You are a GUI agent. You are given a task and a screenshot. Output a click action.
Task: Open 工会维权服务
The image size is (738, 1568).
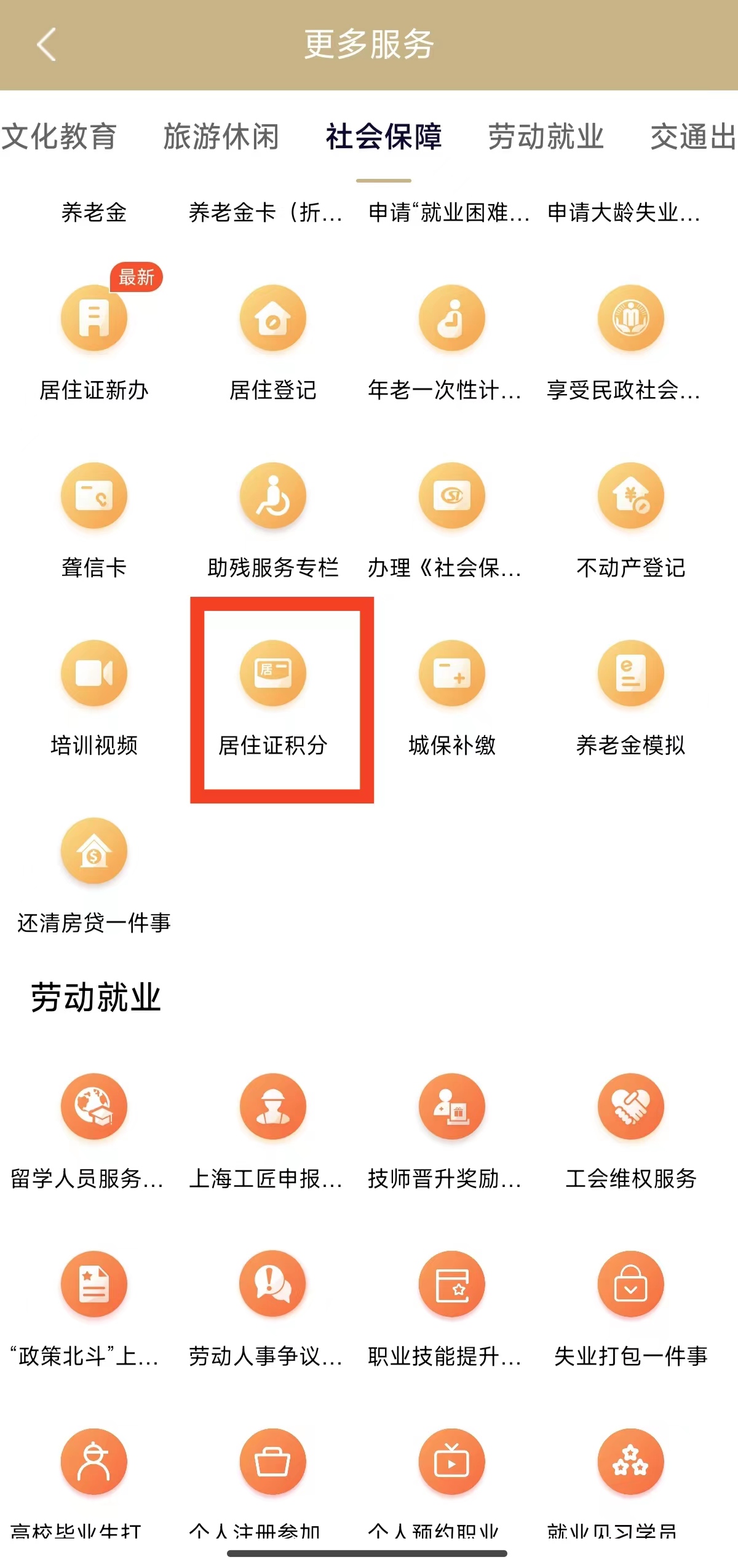coord(631,1130)
